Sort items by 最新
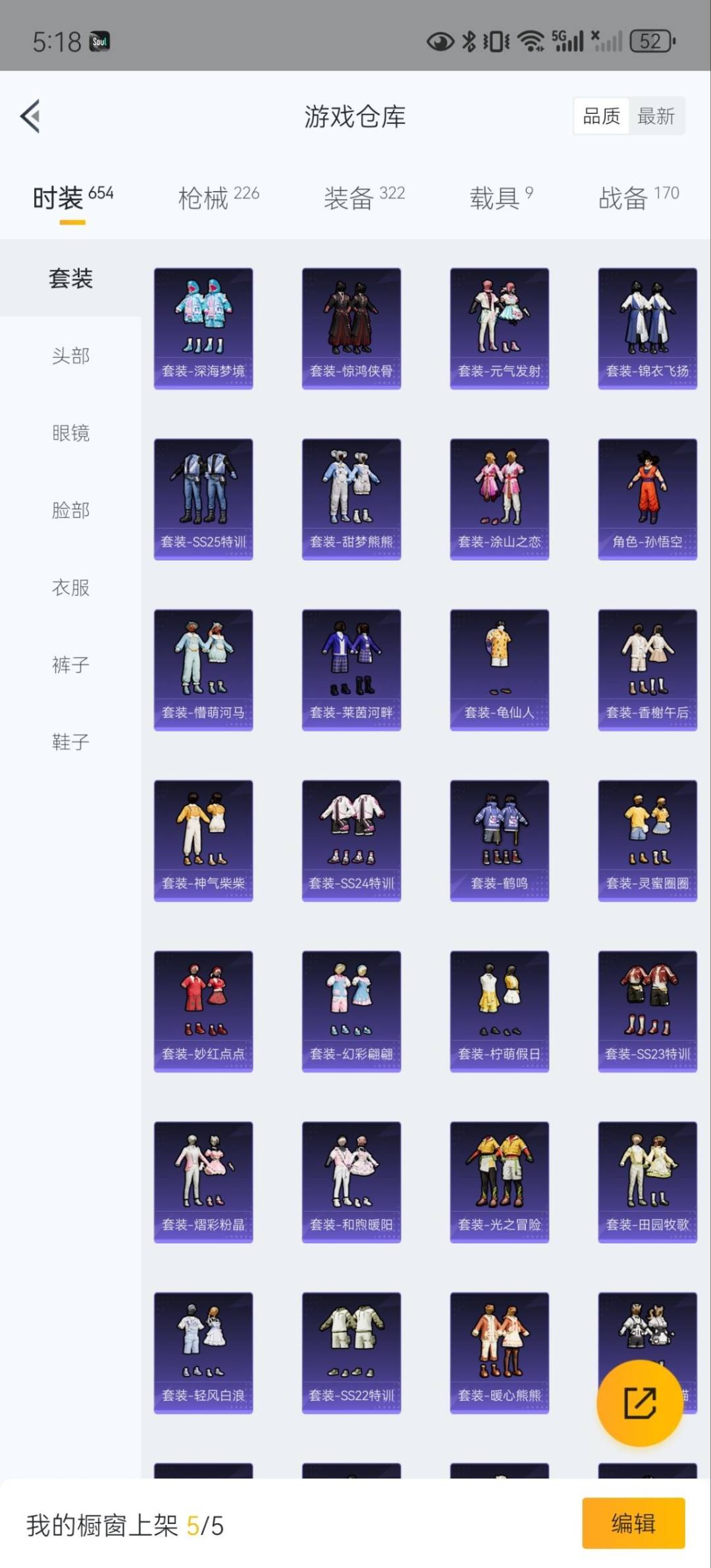The height and width of the screenshot is (1568, 711). pos(656,117)
